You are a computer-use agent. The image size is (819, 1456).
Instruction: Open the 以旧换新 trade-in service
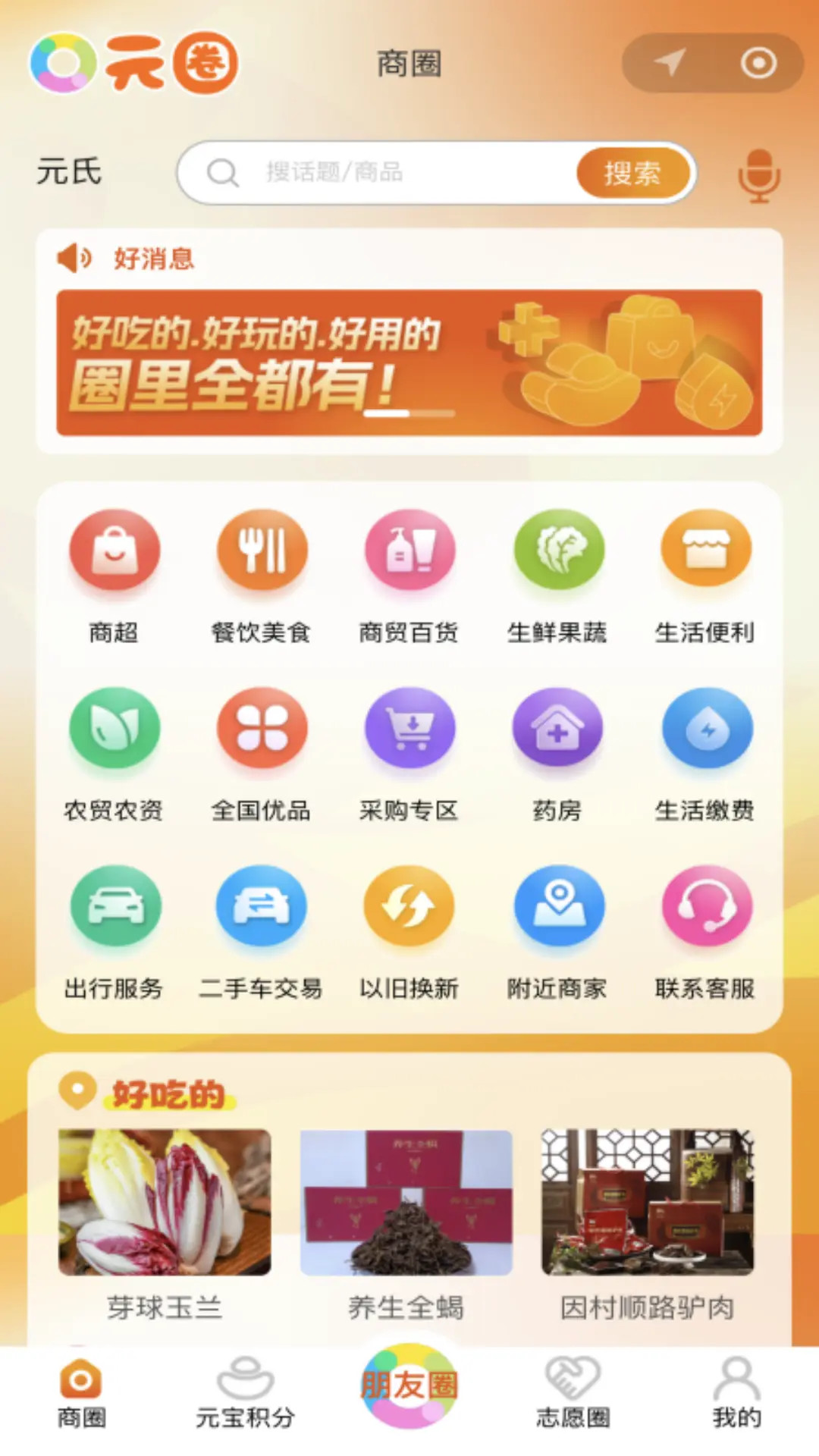409,907
